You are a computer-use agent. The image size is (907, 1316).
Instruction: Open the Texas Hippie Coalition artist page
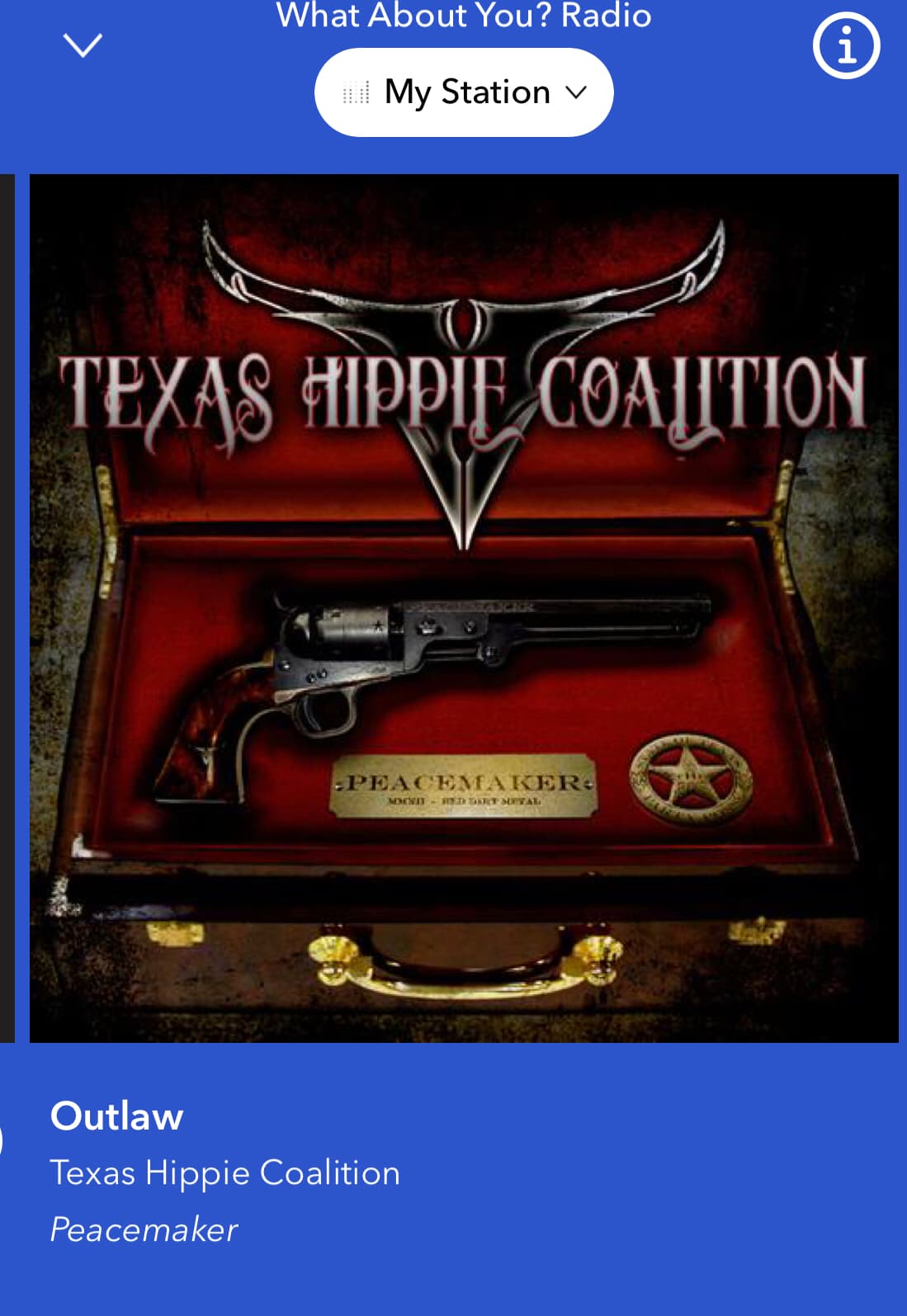pyautogui.click(x=224, y=1172)
